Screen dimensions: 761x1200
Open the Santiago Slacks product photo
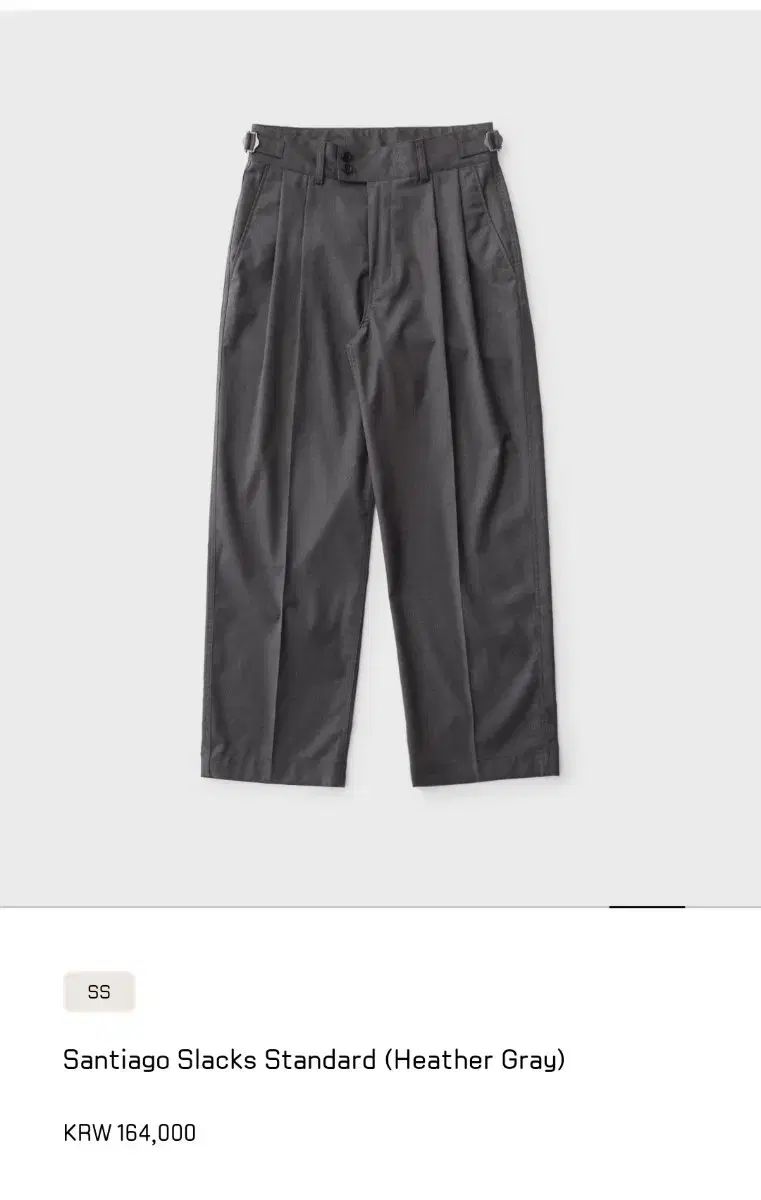380,455
